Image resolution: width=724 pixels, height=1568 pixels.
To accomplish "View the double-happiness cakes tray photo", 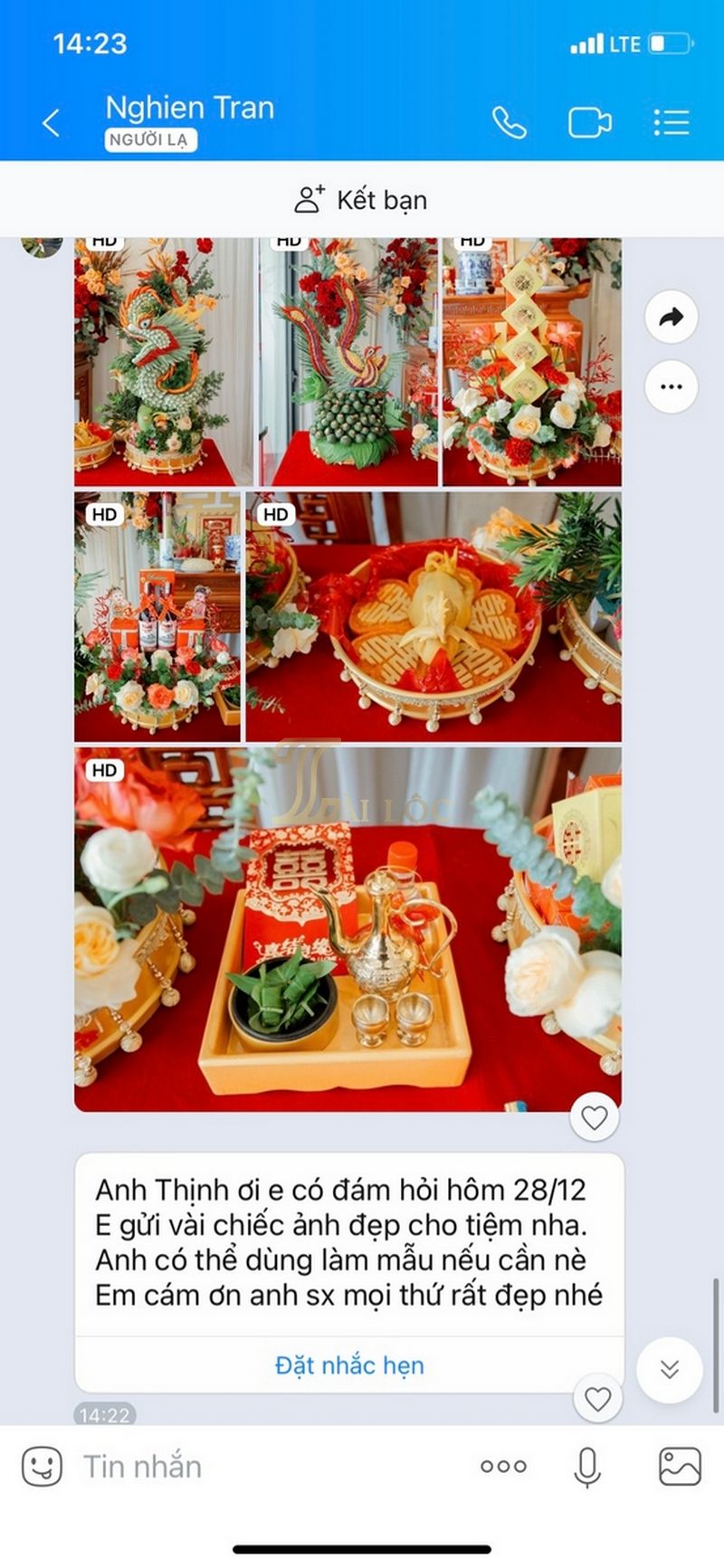I will click(x=433, y=617).
